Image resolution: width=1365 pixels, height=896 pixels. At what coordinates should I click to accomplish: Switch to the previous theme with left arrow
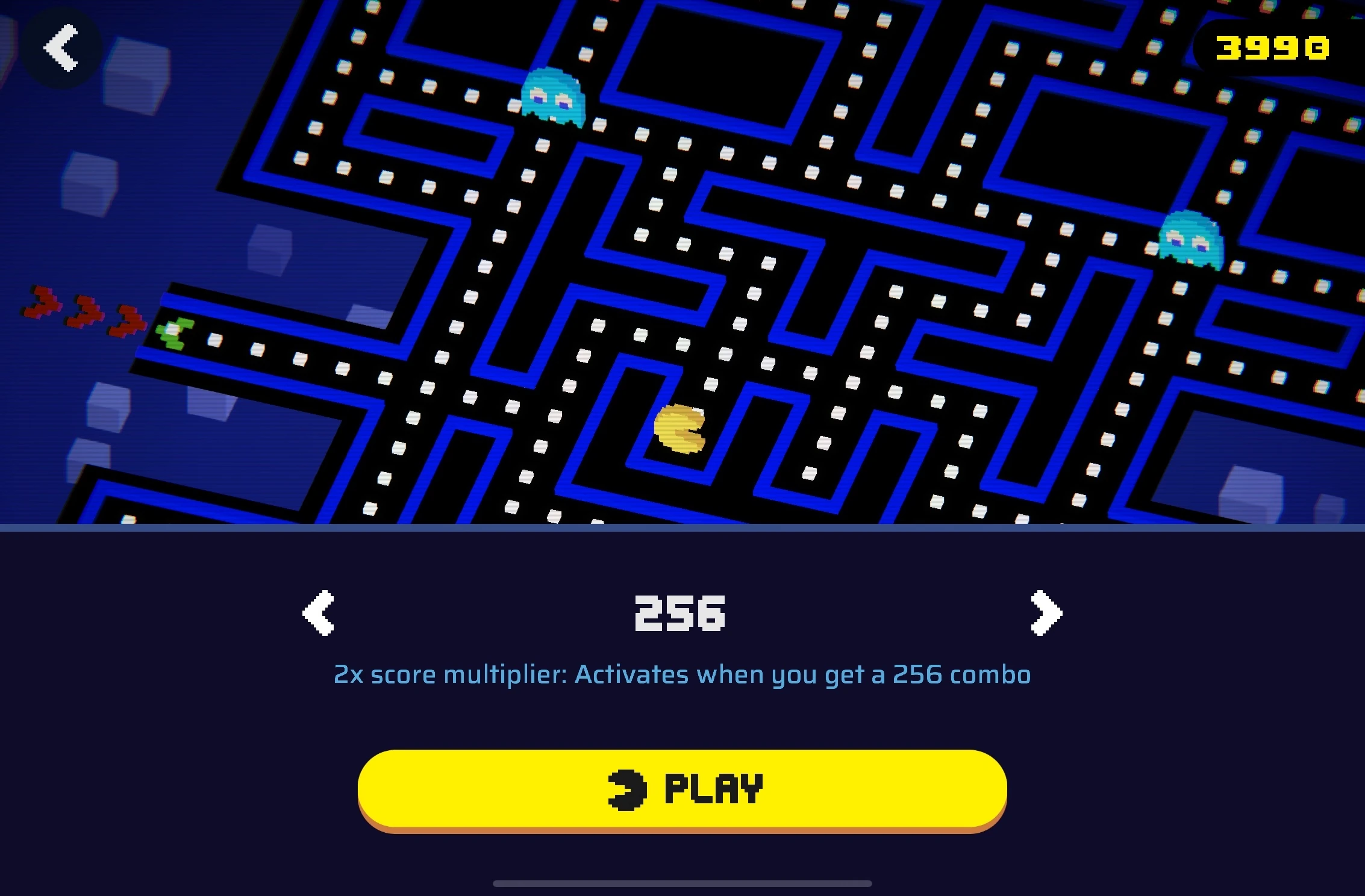[318, 613]
